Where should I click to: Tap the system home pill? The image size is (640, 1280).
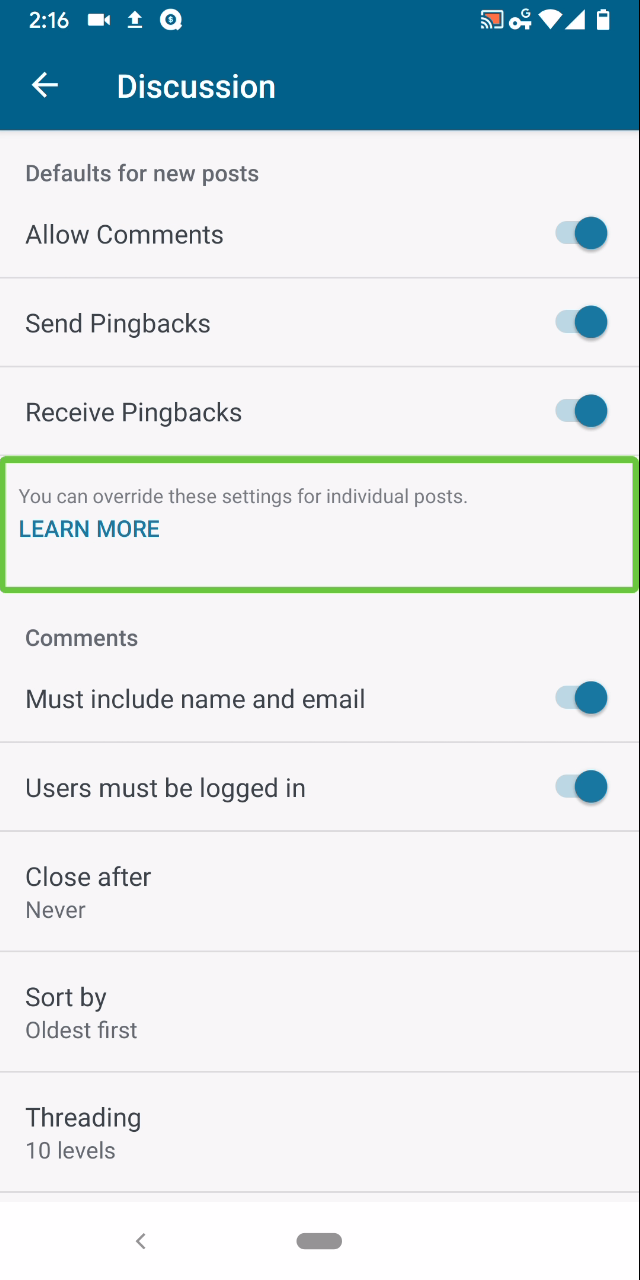click(319, 1241)
